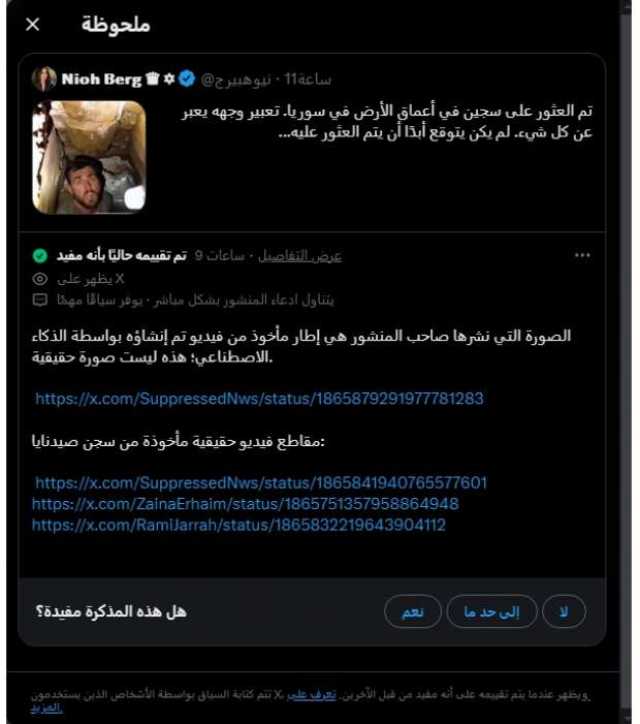Open the Nioh Berg post image
The image size is (640, 724).
click(89, 157)
